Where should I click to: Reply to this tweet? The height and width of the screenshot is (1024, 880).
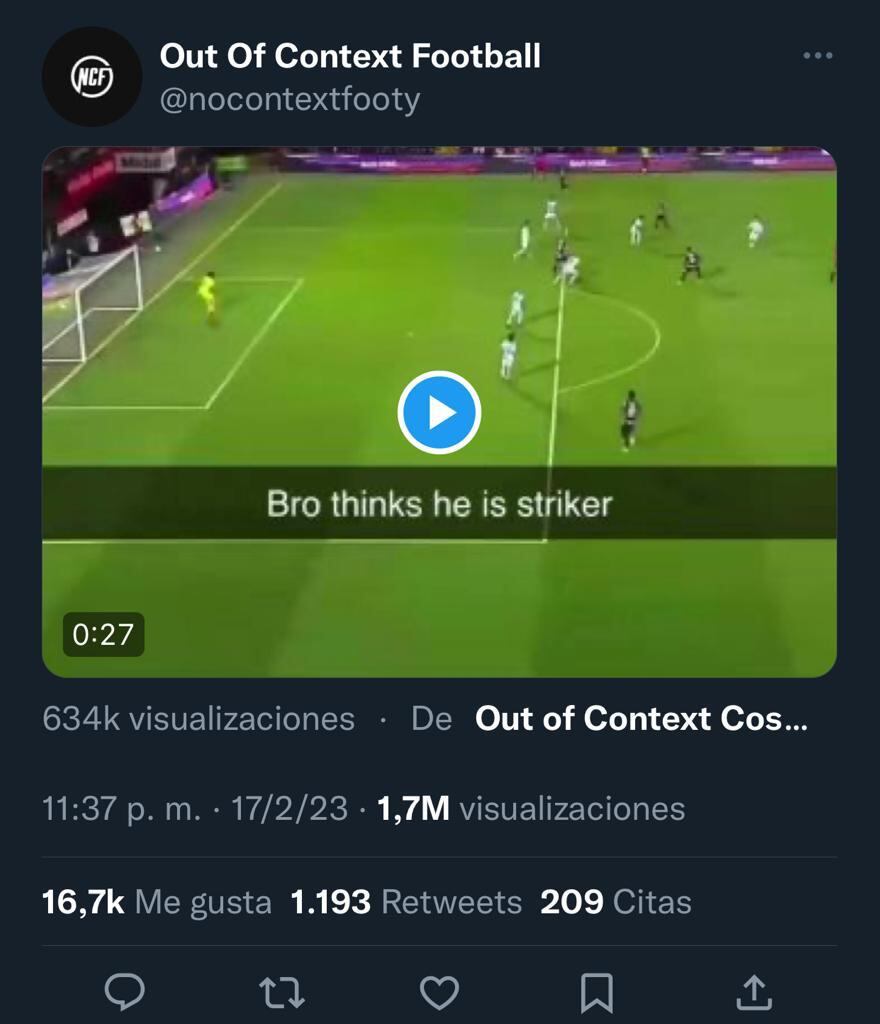click(125, 992)
